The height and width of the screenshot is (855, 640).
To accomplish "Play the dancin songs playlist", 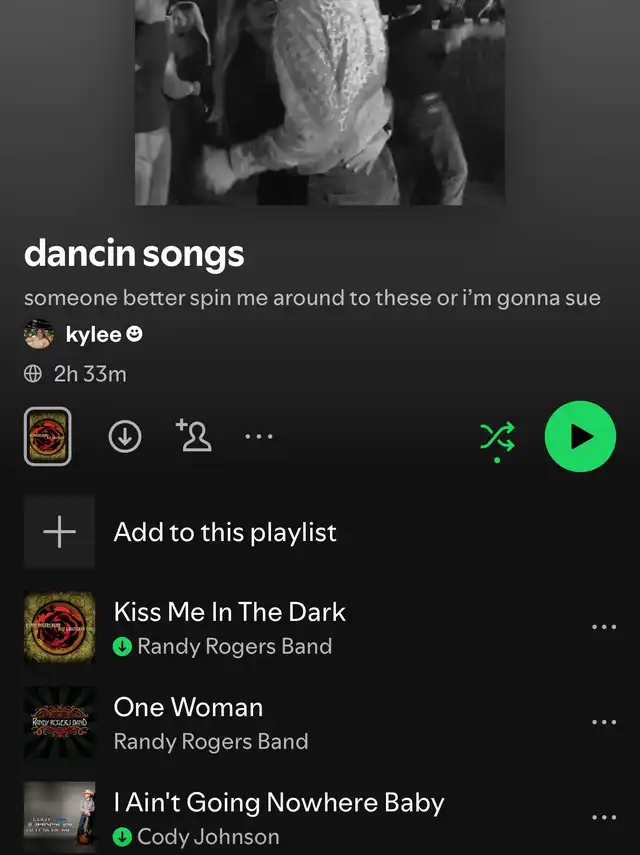I will click(580, 436).
